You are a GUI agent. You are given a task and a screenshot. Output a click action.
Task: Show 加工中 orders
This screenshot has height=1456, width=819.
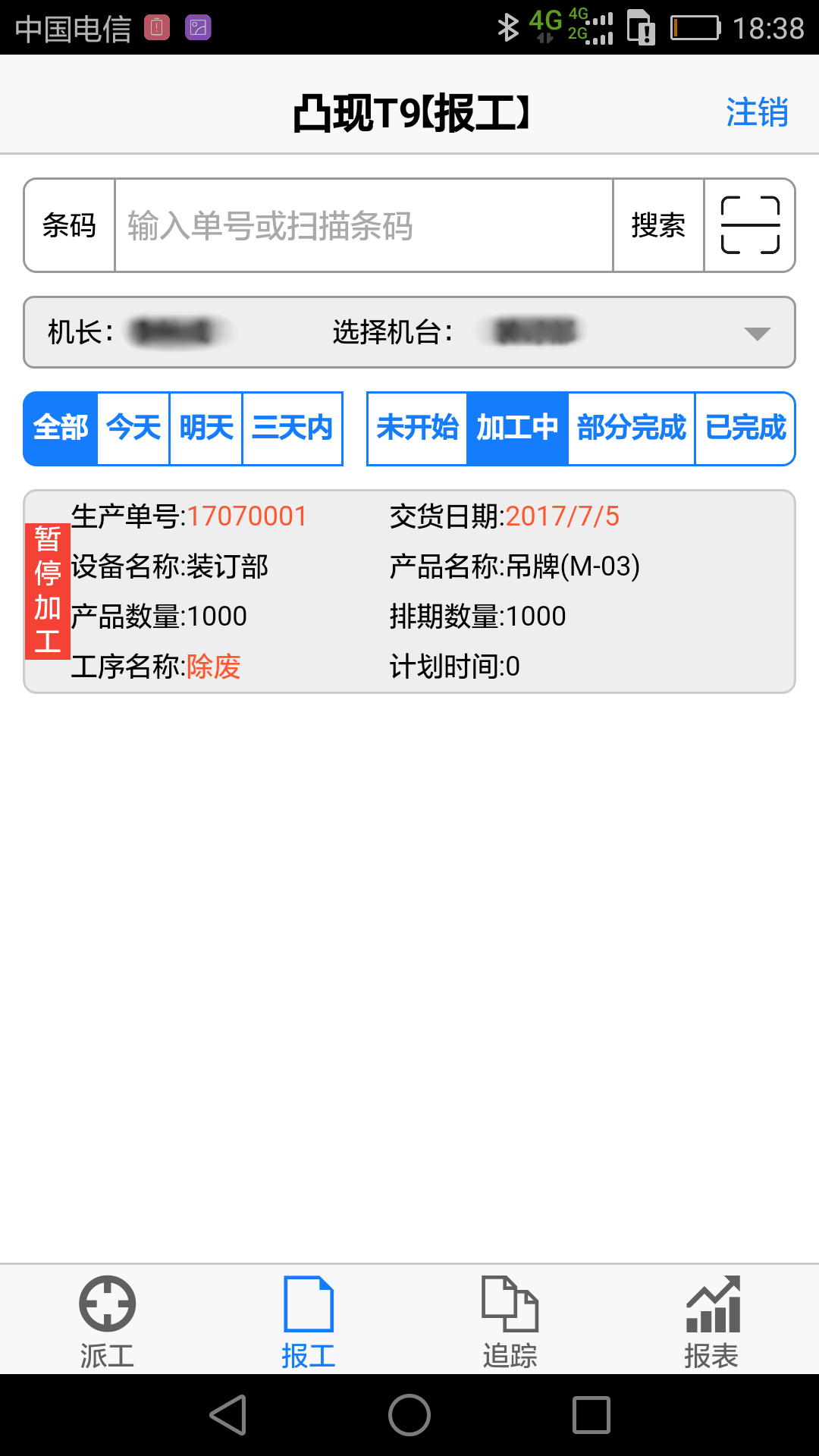517,428
